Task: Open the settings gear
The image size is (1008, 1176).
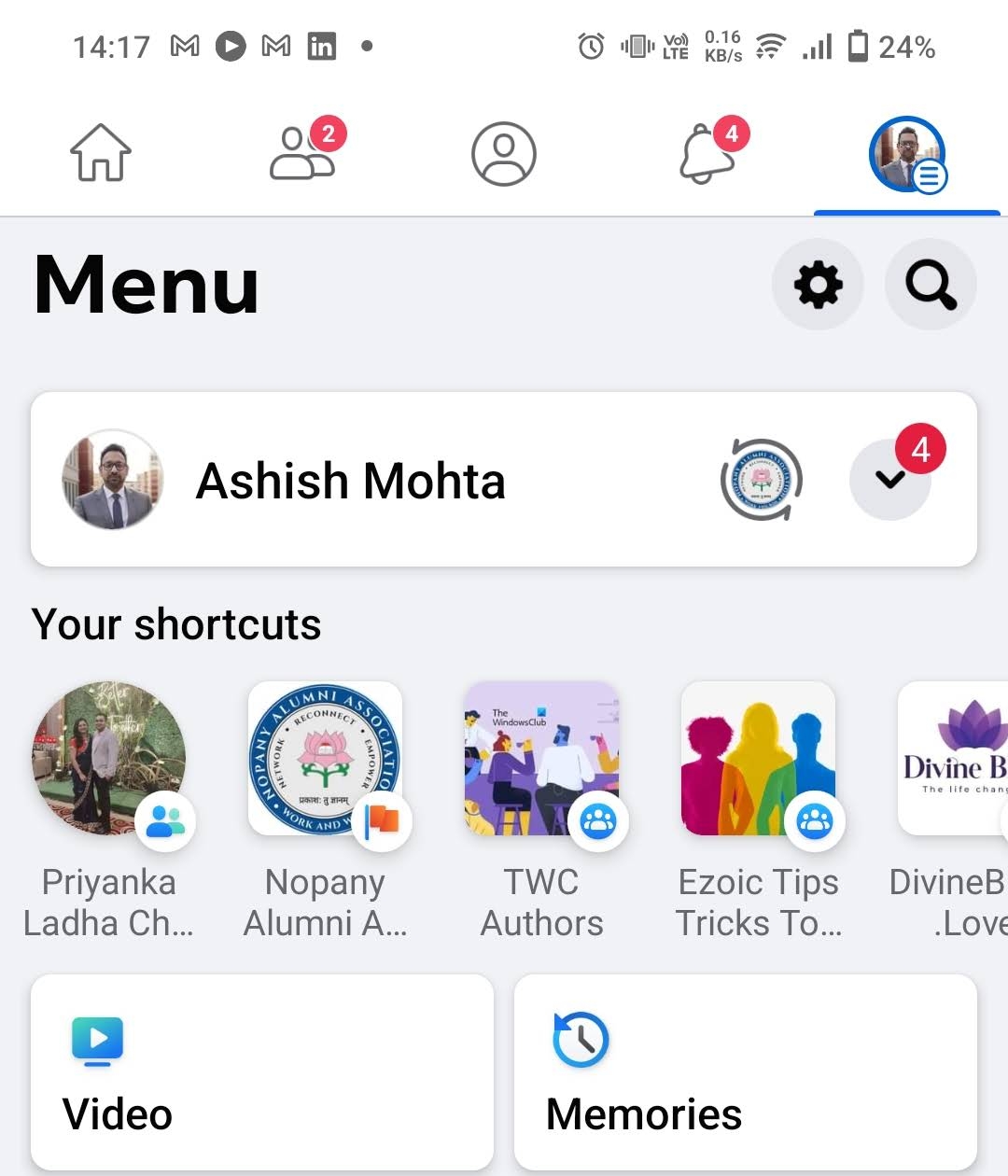Action: click(x=818, y=285)
